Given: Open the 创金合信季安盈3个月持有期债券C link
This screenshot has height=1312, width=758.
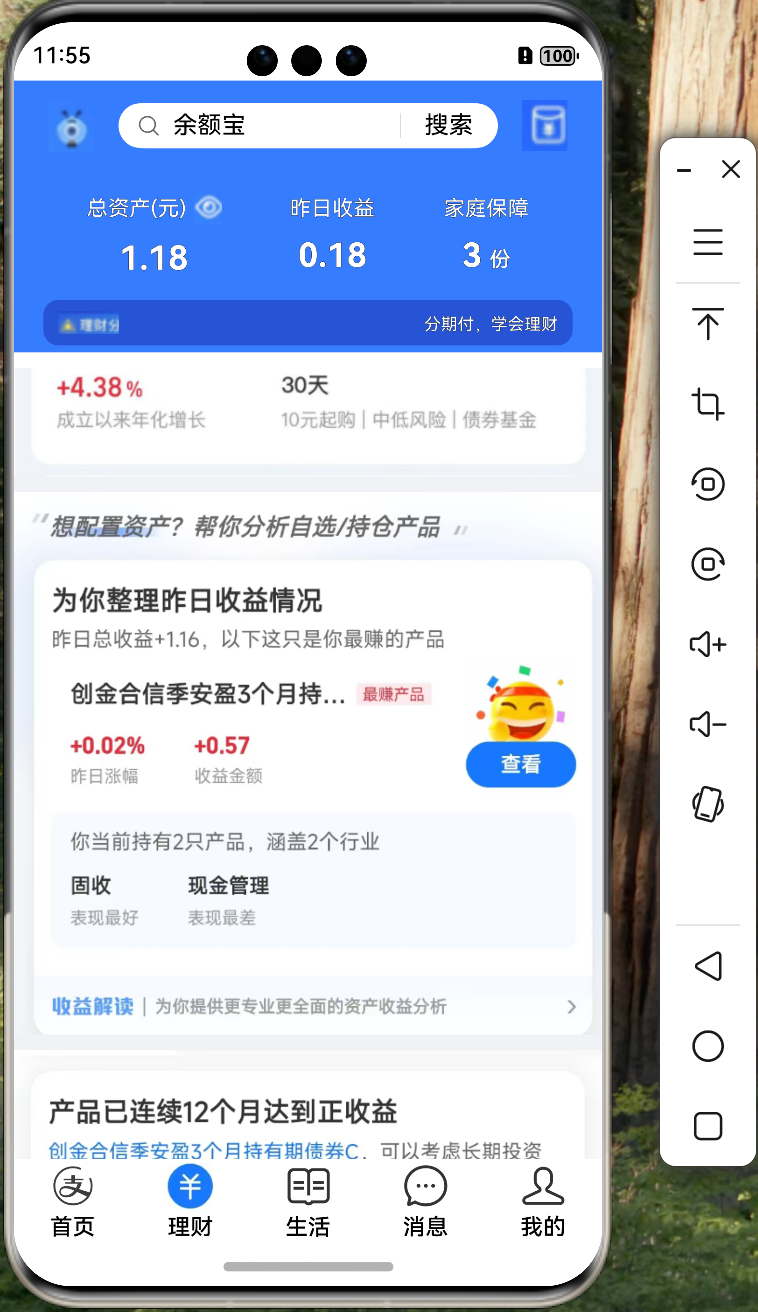Looking at the screenshot, I should coord(203,1151).
